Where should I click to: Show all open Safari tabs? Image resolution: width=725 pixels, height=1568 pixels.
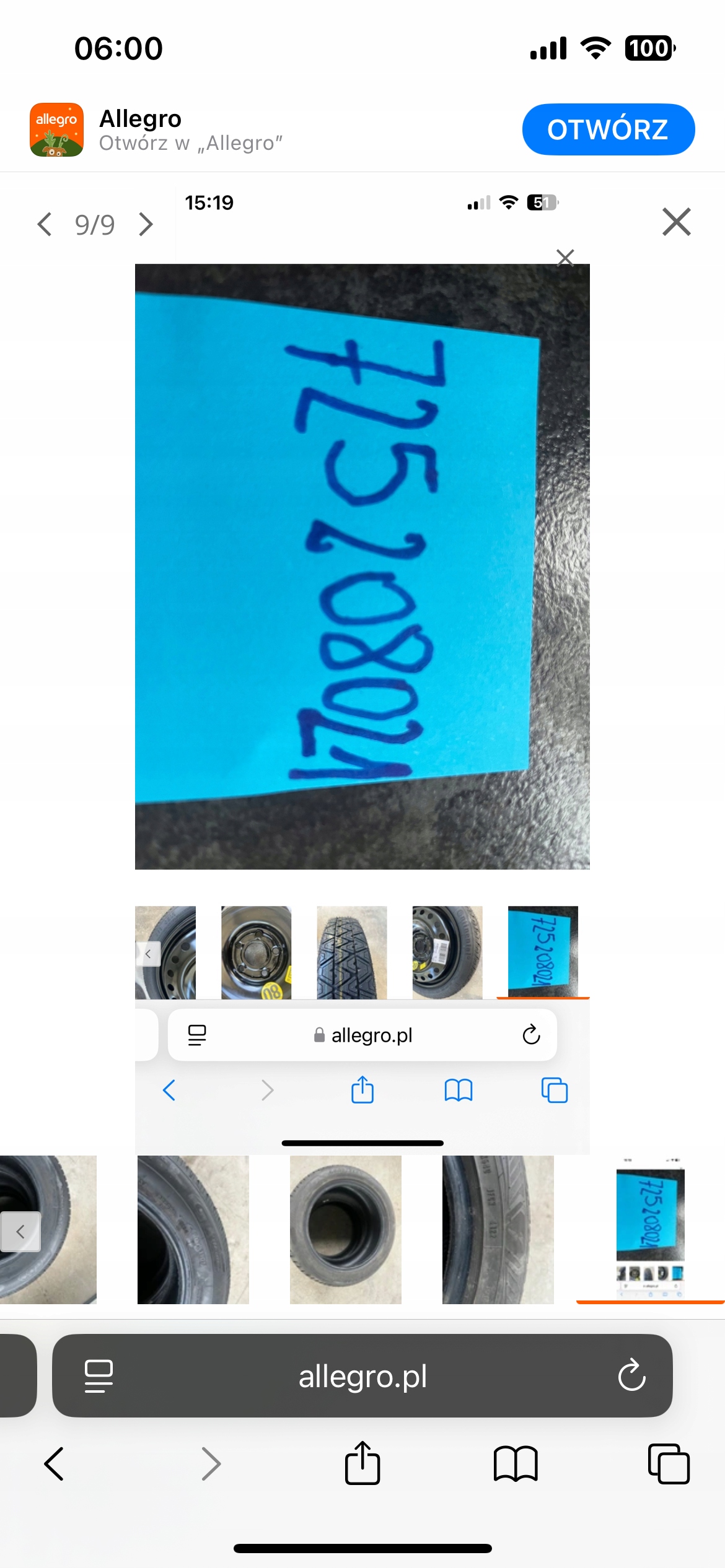click(x=668, y=1464)
